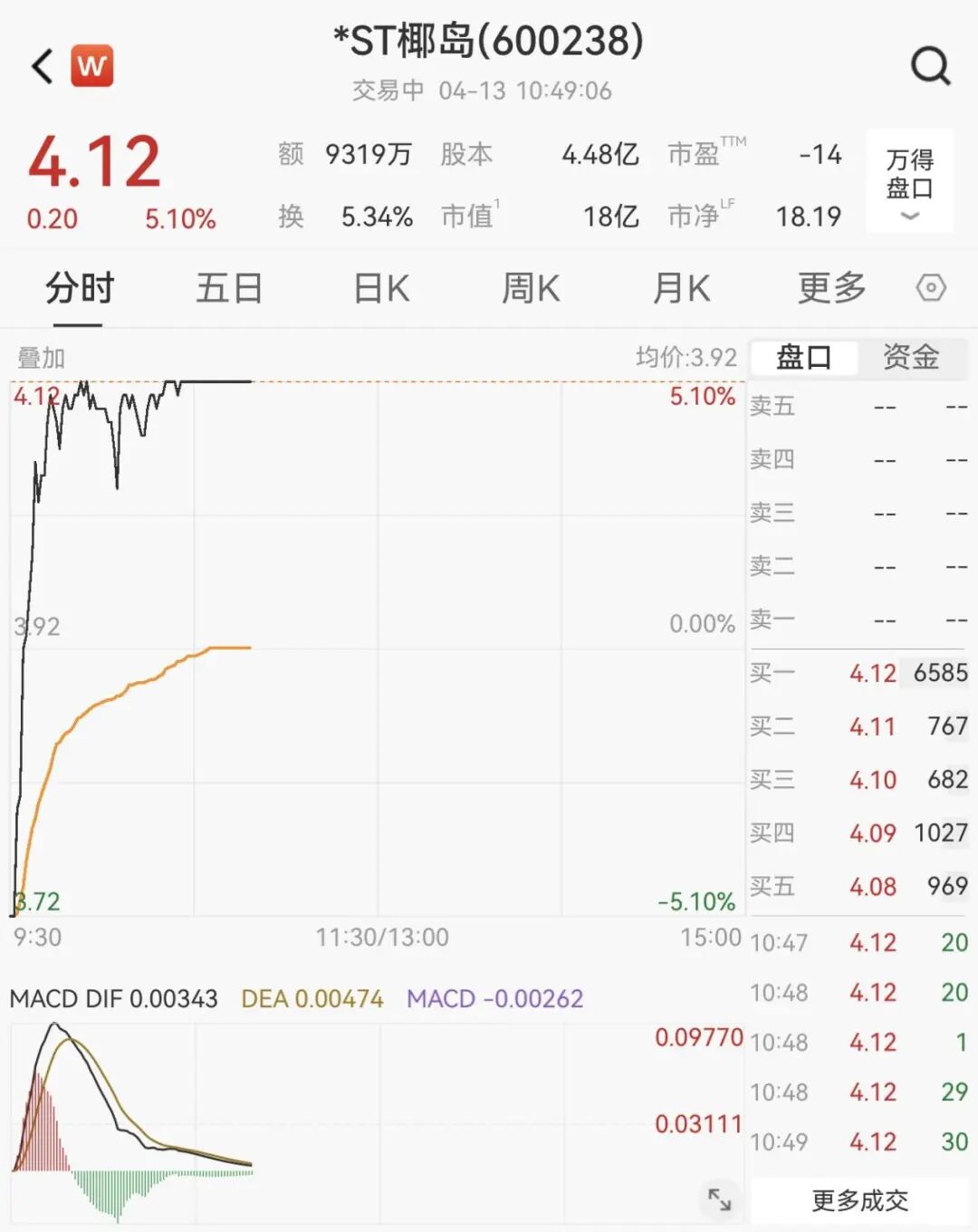Open the search magnifier
This screenshot has width=978, height=1232.
click(930, 66)
